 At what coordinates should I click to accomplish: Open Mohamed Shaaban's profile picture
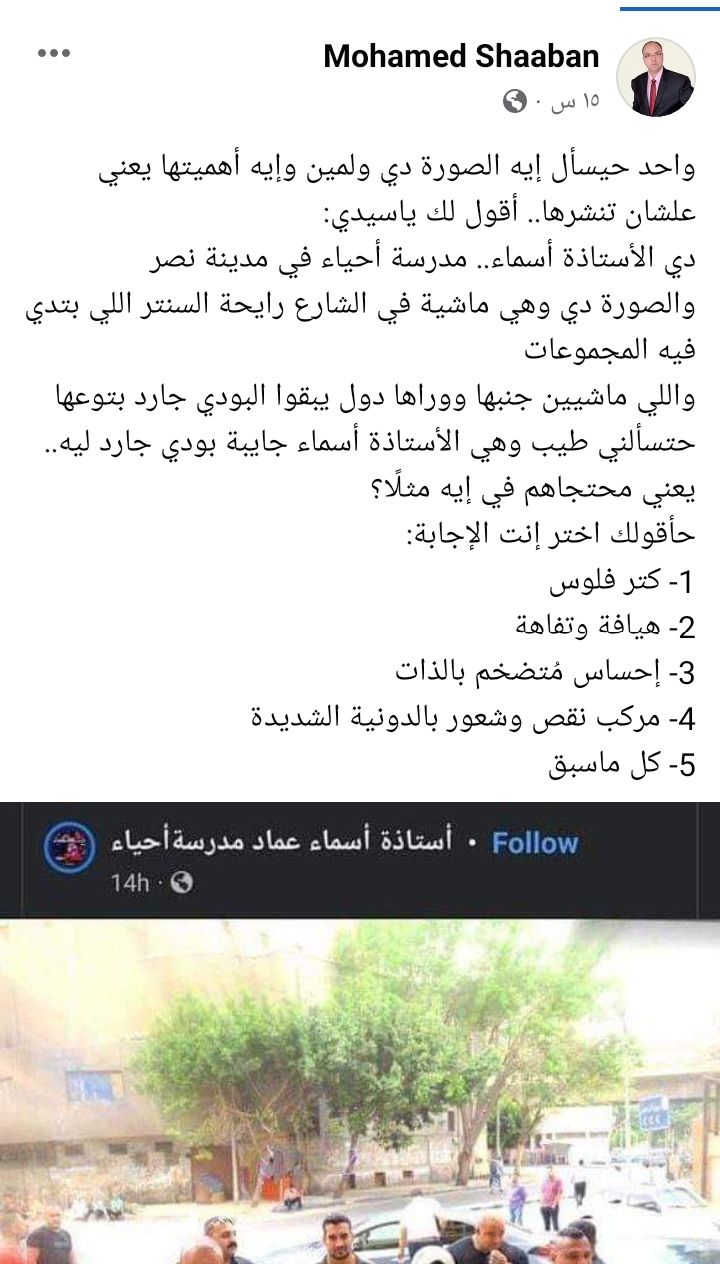pos(656,78)
